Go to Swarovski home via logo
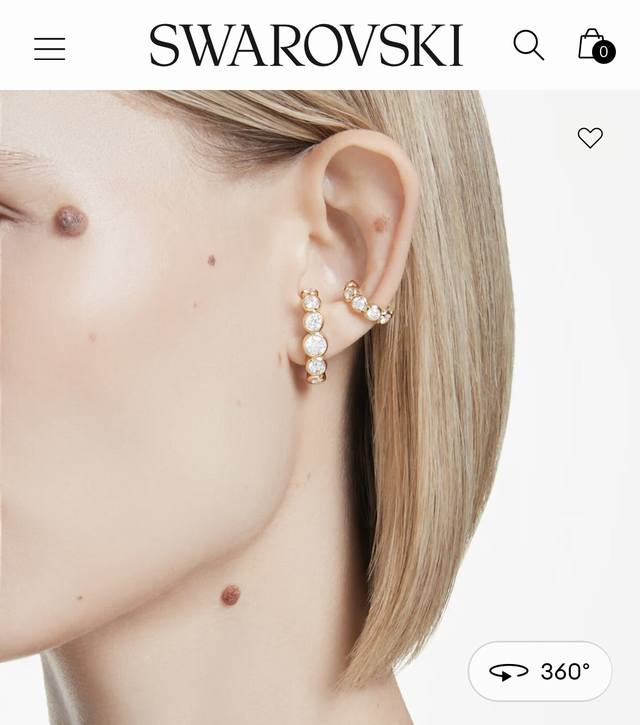The height and width of the screenshot is (725, 640). tap(306, 46)
